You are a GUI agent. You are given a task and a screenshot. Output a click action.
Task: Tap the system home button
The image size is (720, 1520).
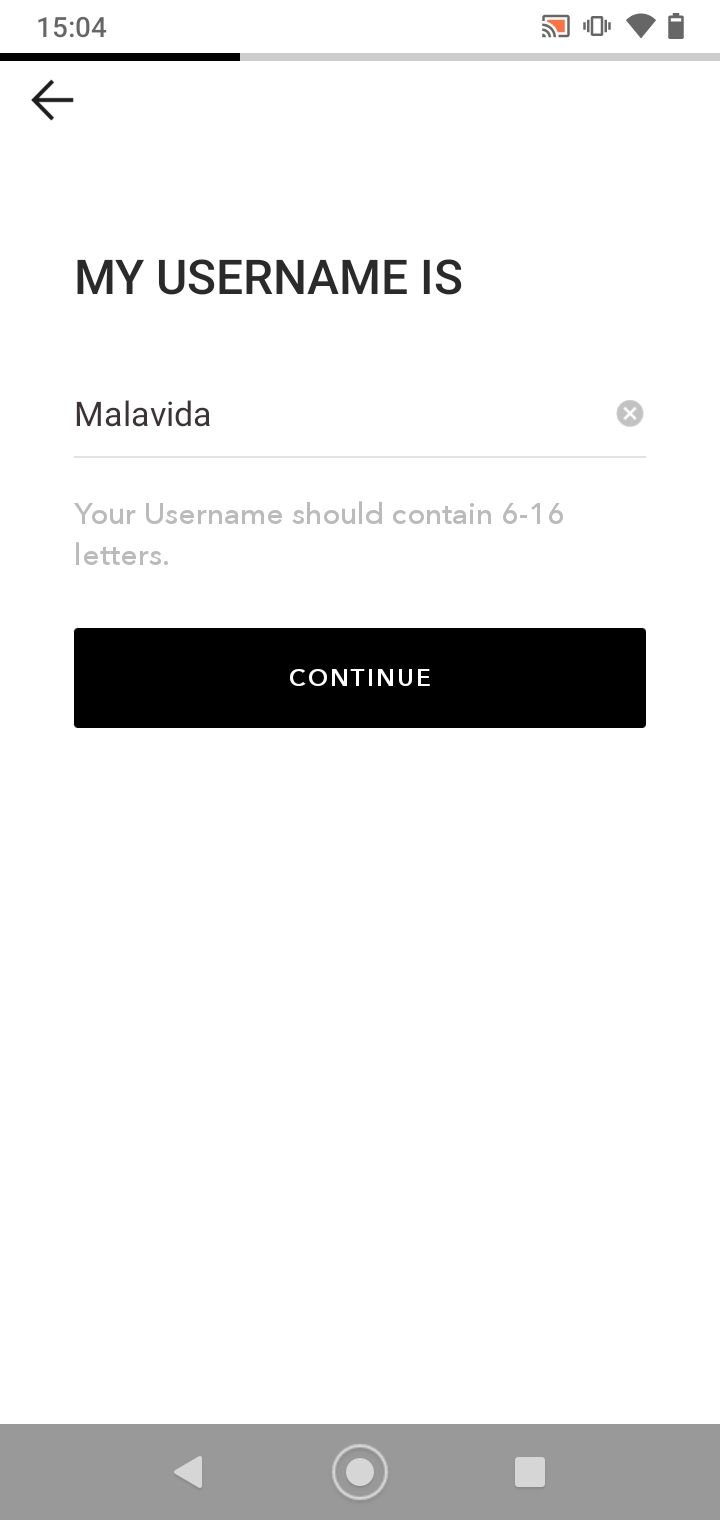(360, 1472)
